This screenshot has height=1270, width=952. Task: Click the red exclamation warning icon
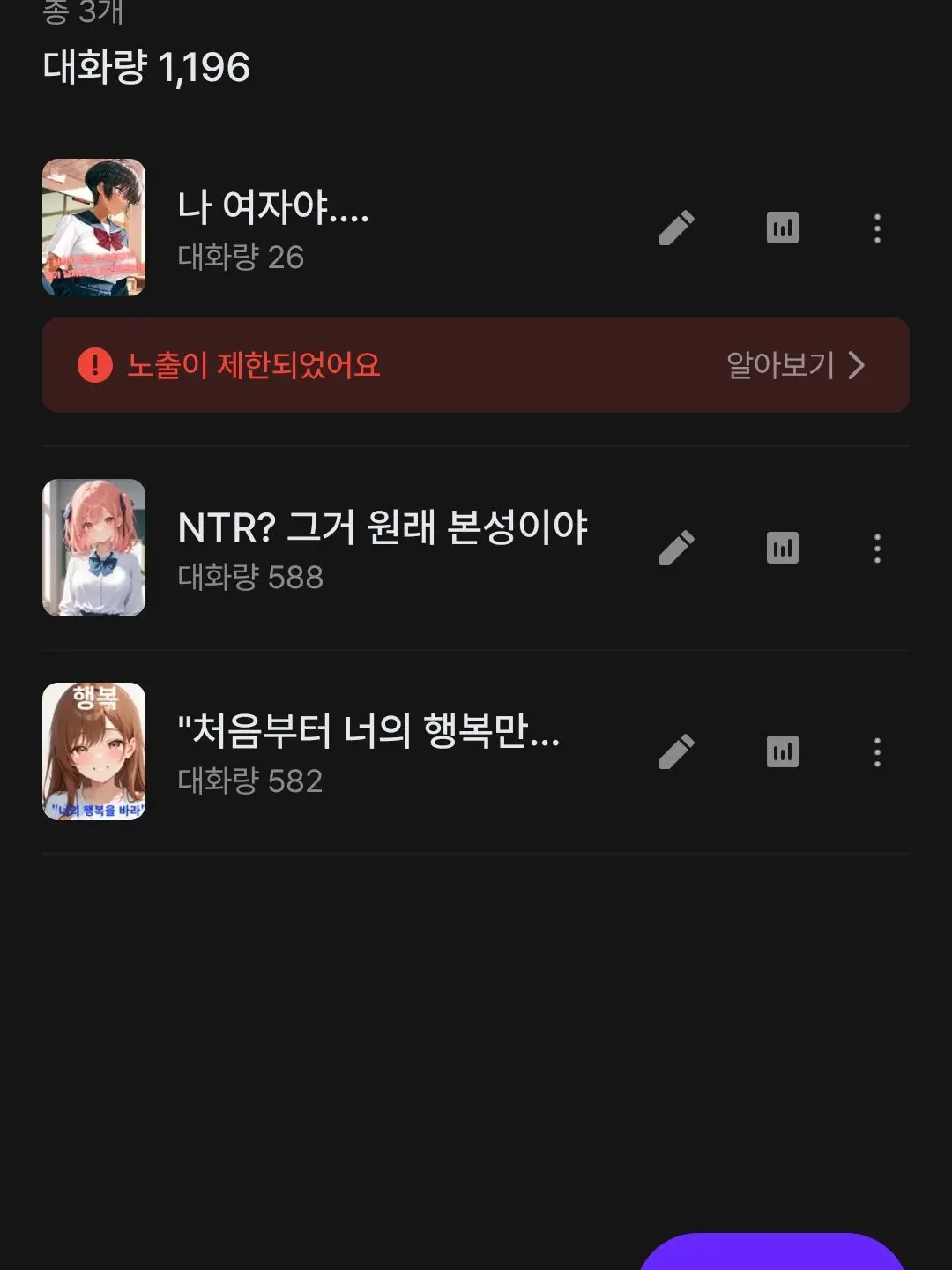(97, 366)
